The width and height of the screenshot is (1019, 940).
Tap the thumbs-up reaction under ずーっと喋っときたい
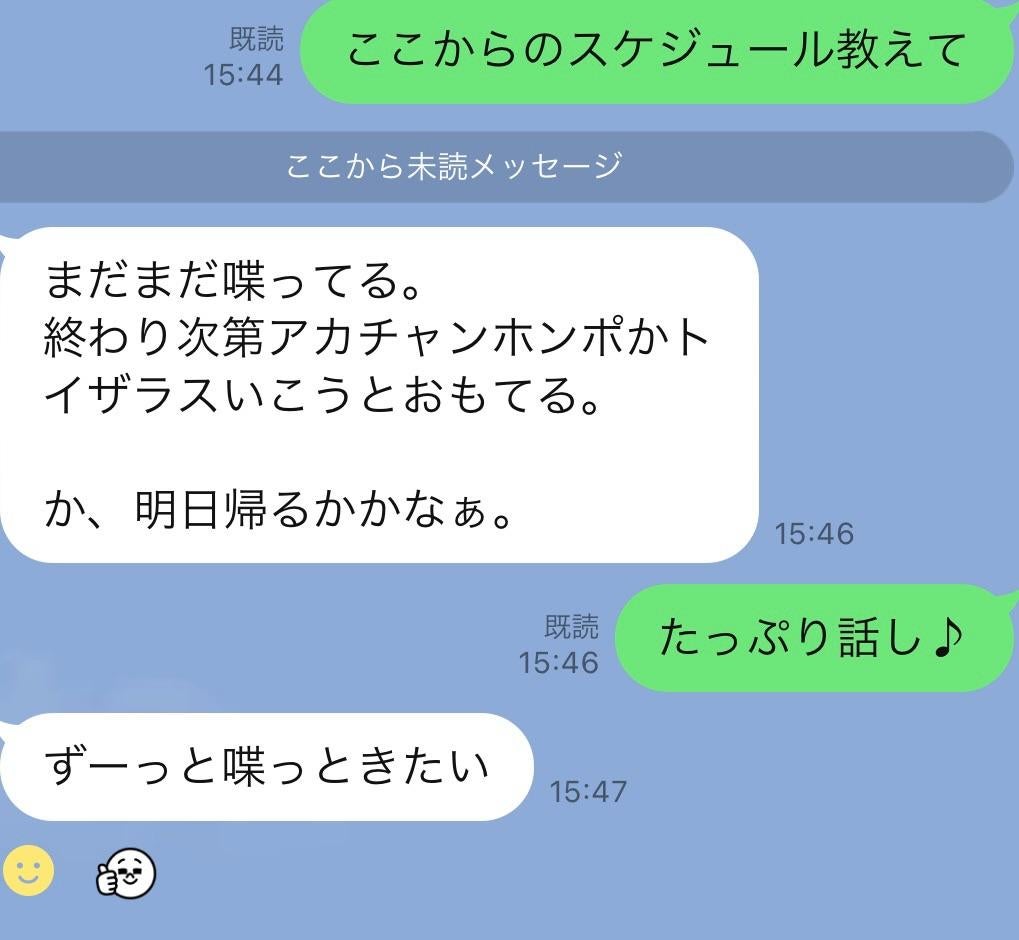pos(126,873)
